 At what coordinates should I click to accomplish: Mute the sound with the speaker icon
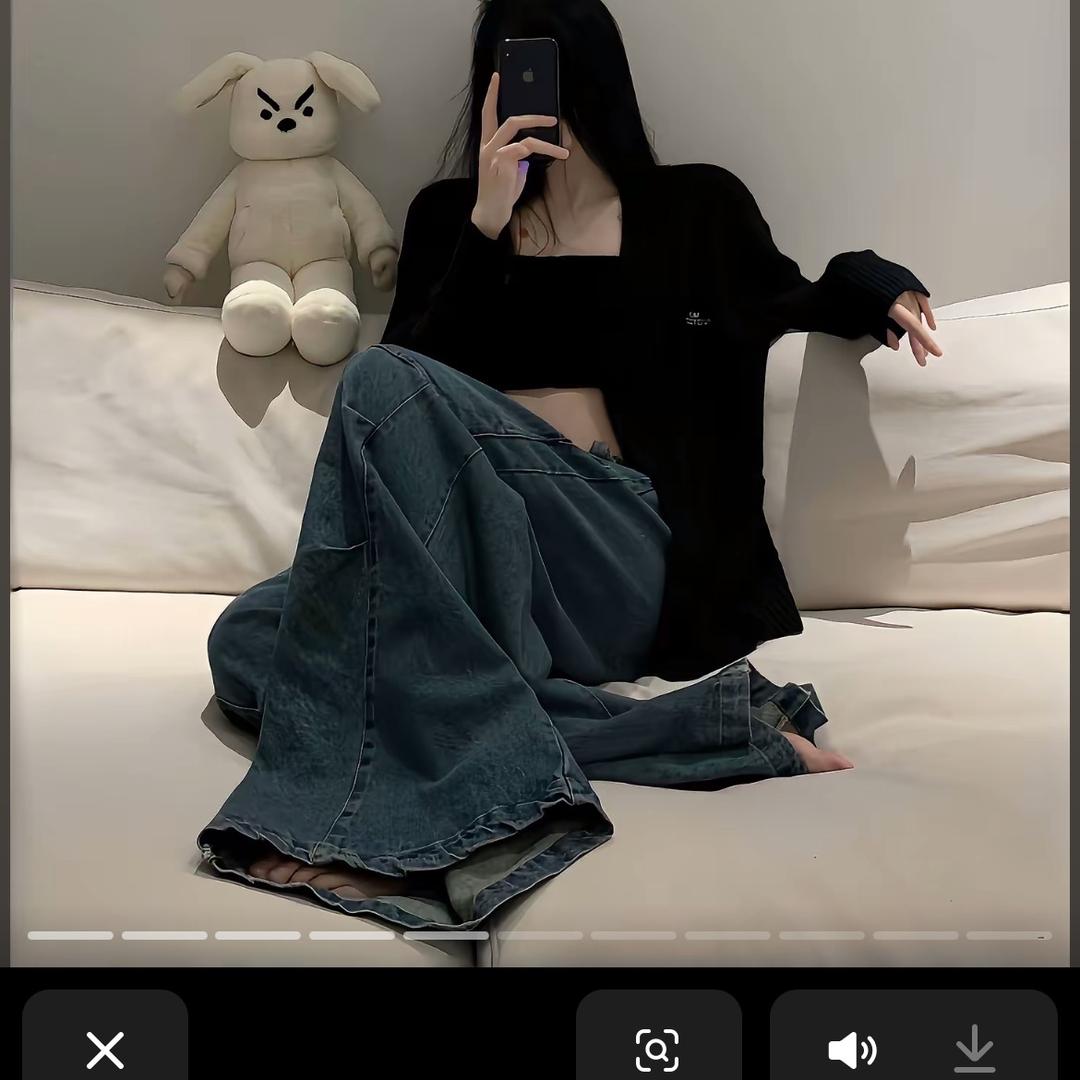click(852, 1050)
